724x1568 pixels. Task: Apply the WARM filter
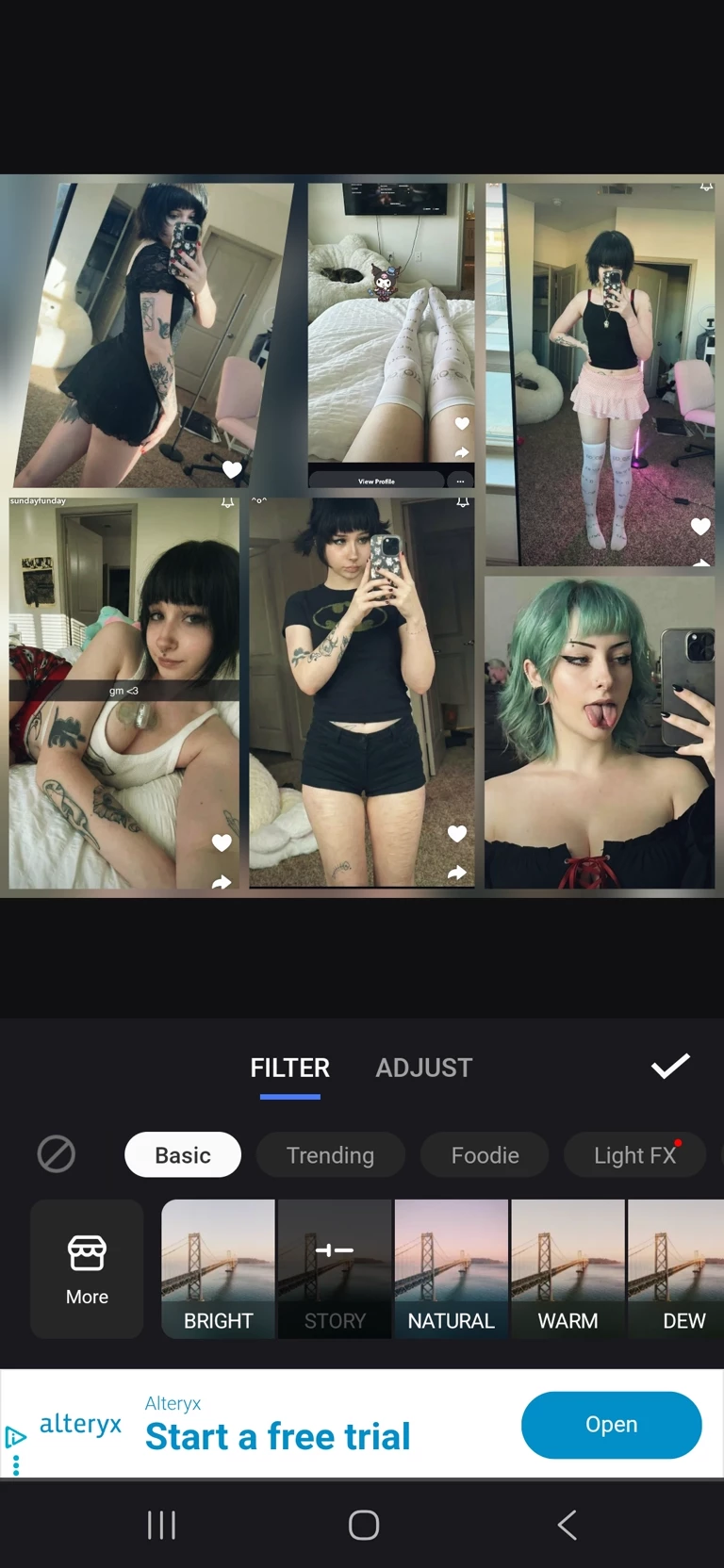568,1268
